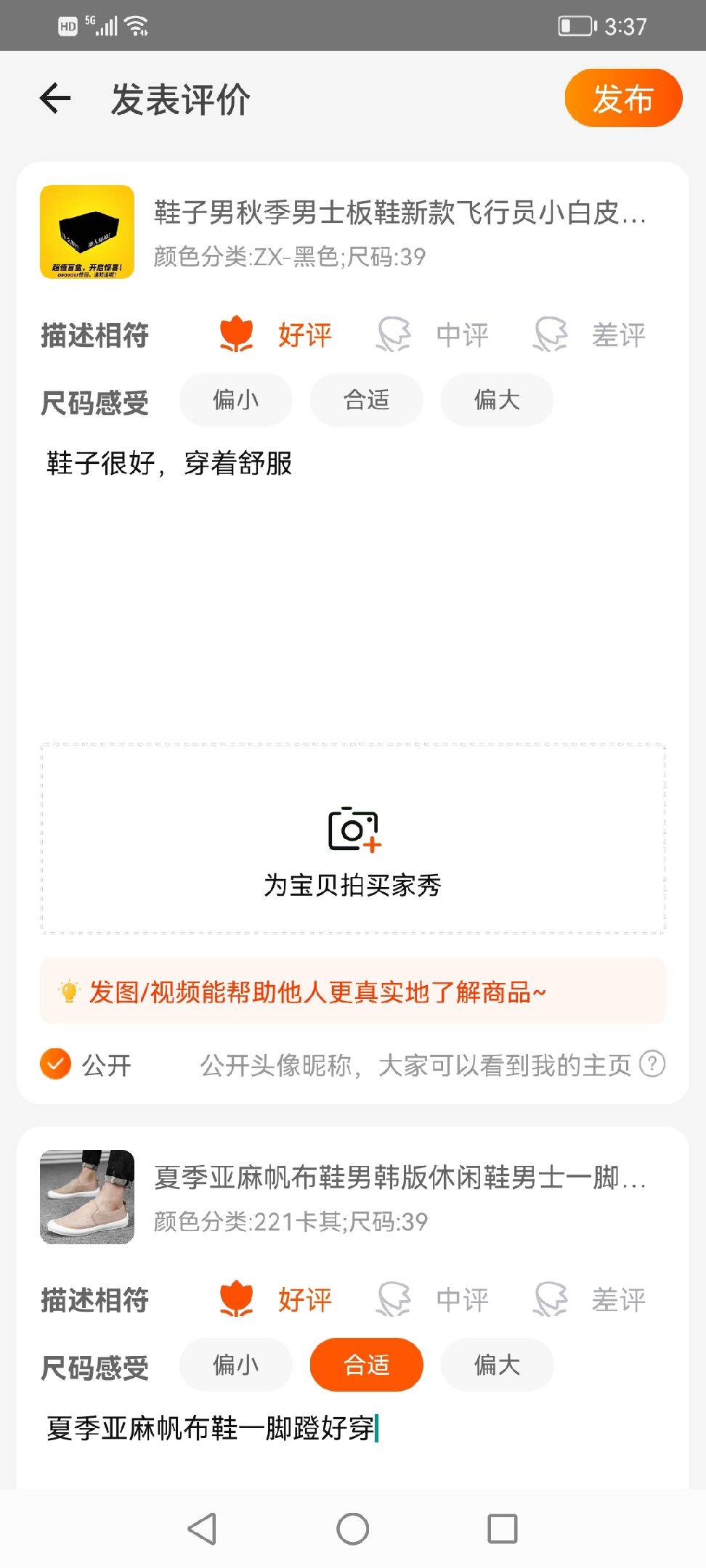
Task: Edit the review text 鞋子很好，穿着舒服
Action: pyautogui.click(x=169, y=463)
